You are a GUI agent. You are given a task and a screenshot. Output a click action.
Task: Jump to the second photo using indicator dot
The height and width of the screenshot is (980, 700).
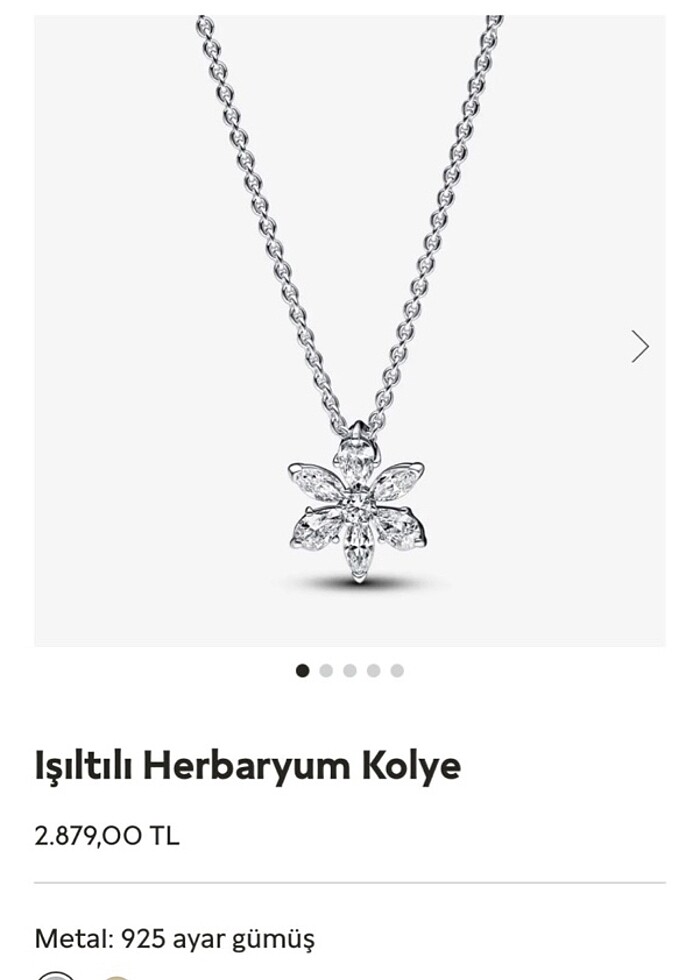326,671
